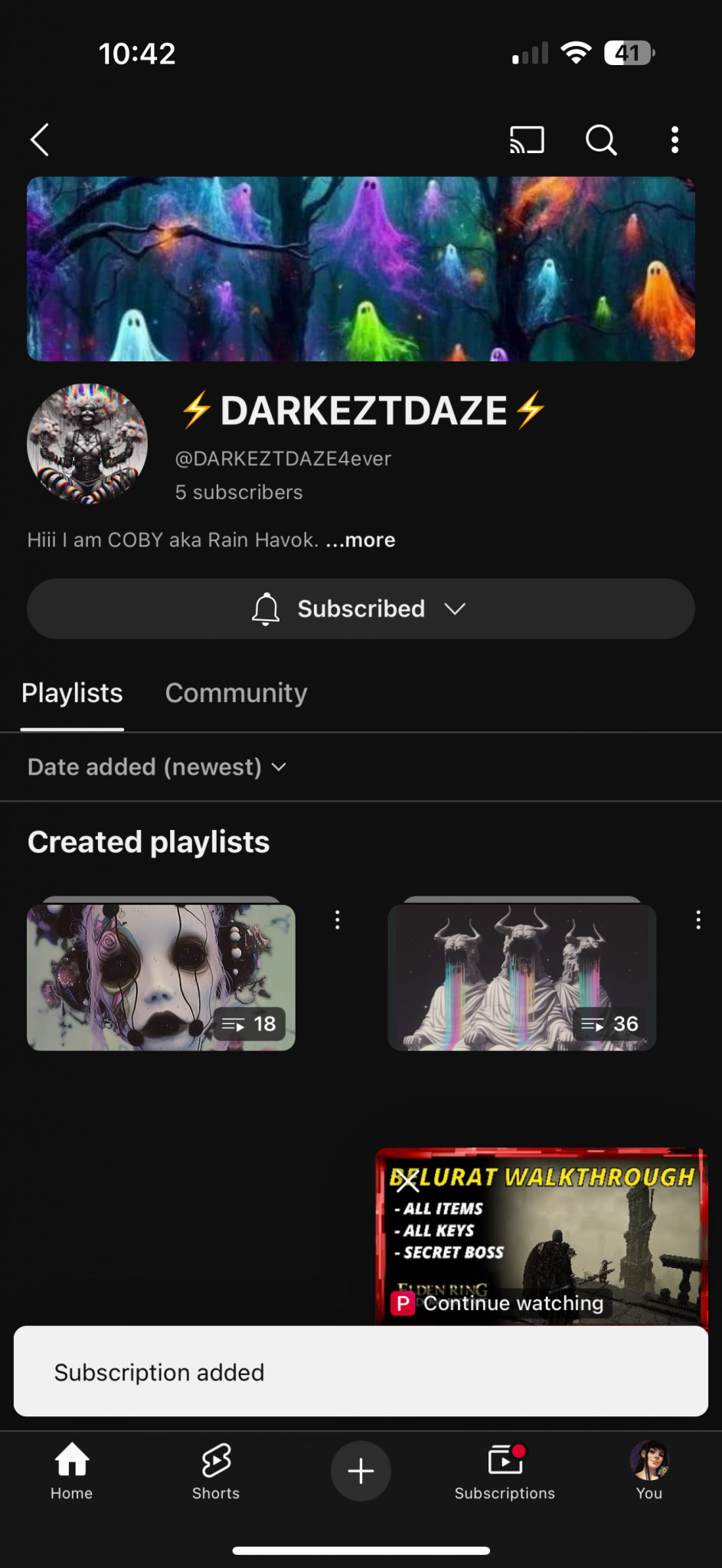
Task: Open options for the 18-video playlist
Action: coord(337,920)
